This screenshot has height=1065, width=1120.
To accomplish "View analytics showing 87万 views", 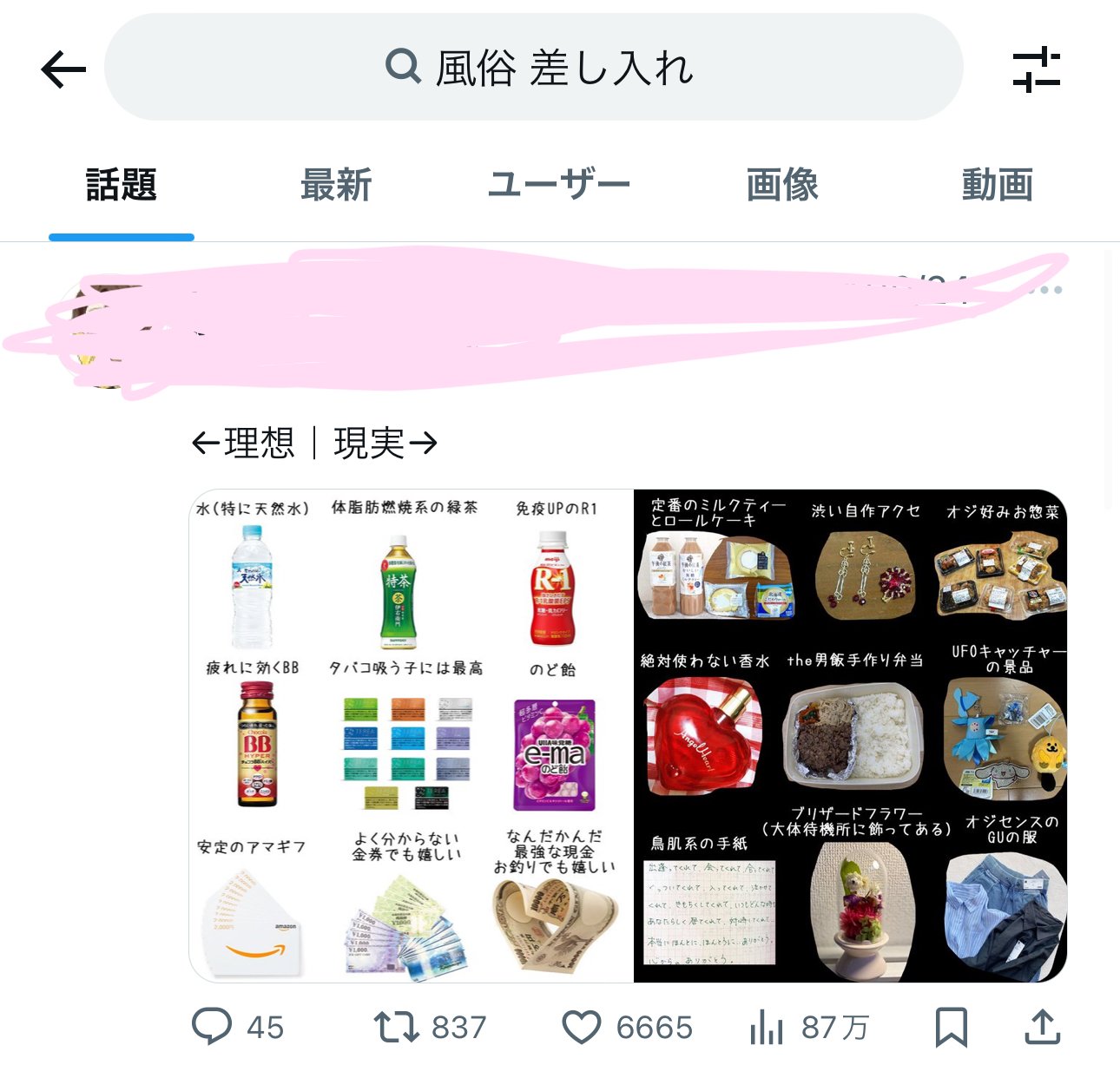I will pyautogui.click(x=767, y=1027).
